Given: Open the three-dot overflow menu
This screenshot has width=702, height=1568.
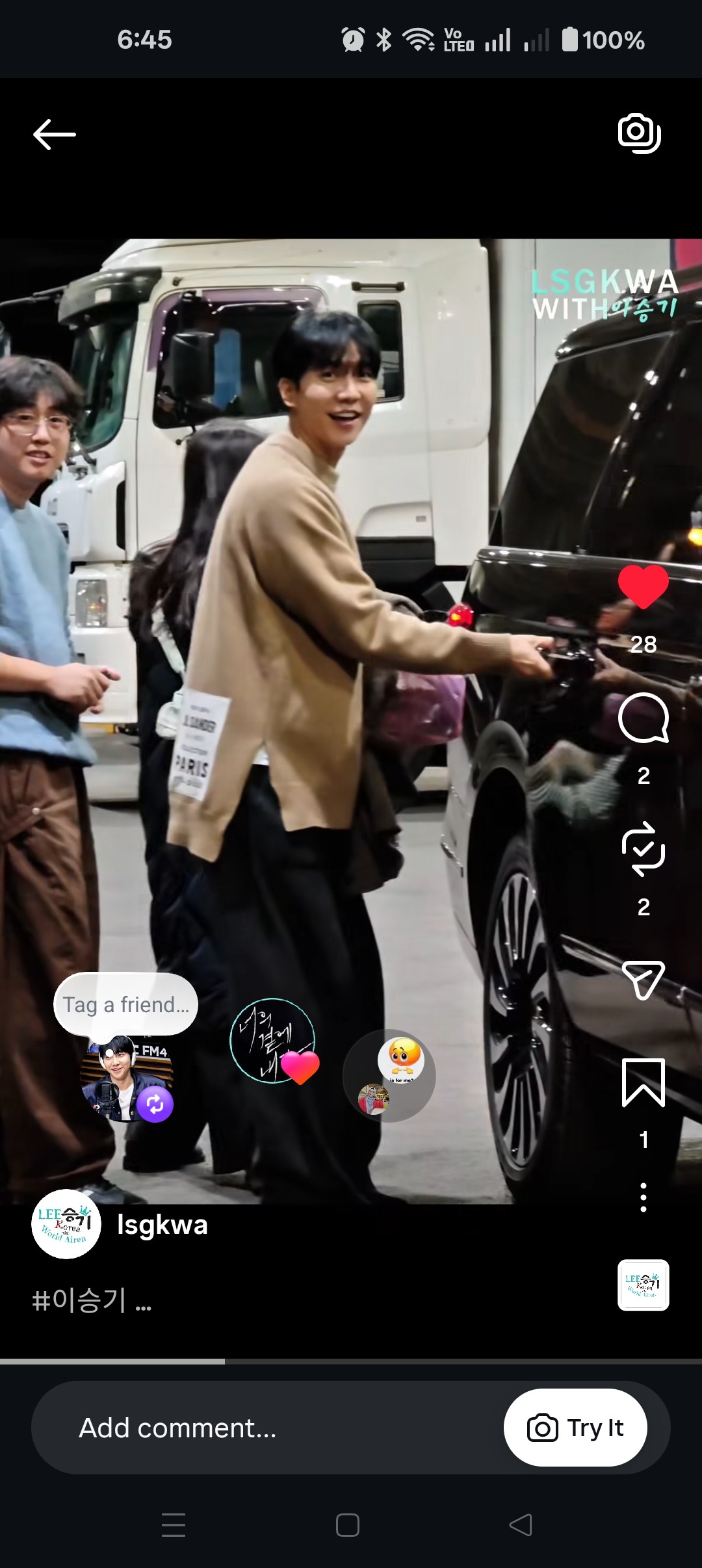Looking at the screenshot, I should [643, 1197].
